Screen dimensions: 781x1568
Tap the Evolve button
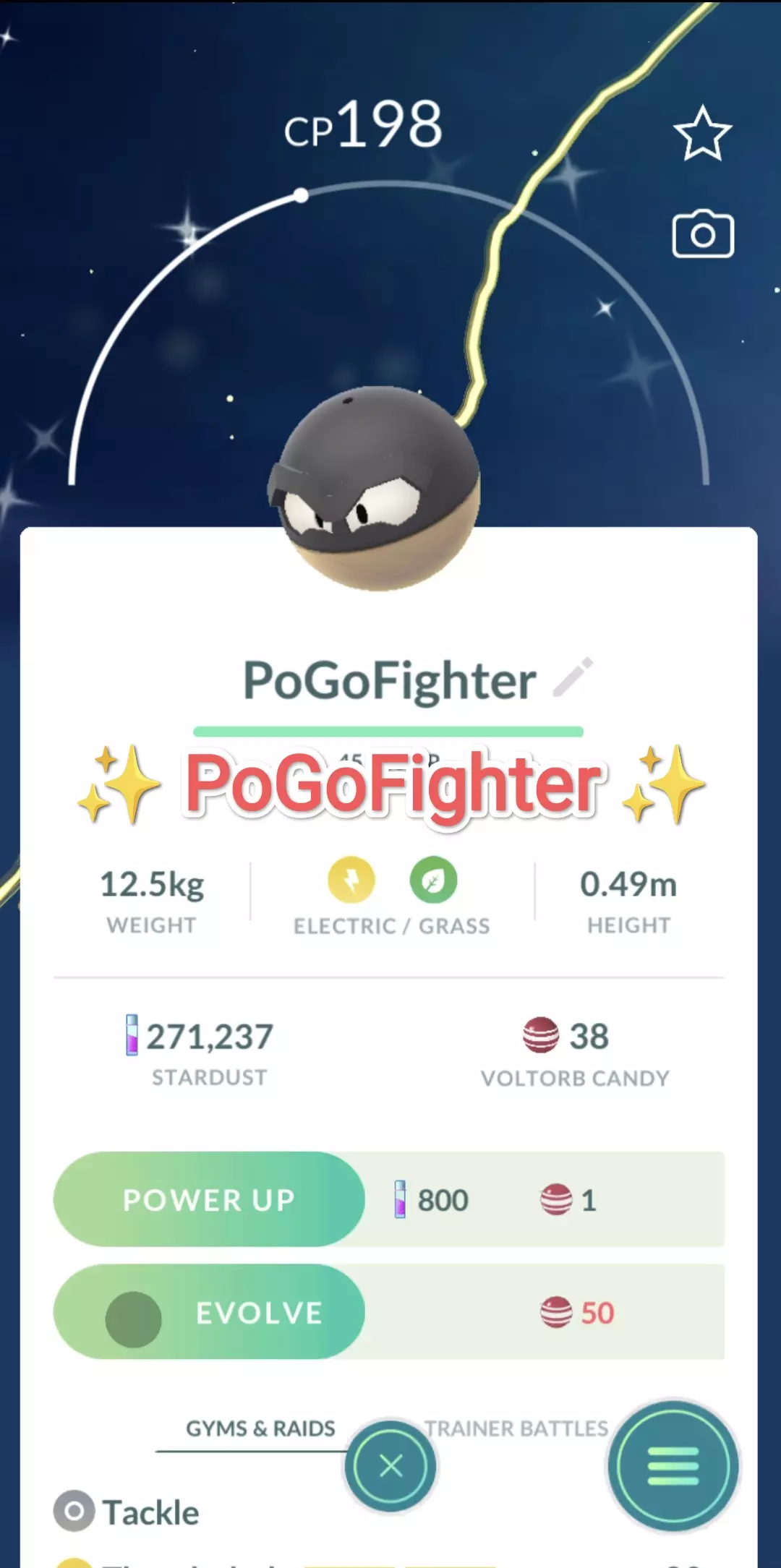point(209,1312)
